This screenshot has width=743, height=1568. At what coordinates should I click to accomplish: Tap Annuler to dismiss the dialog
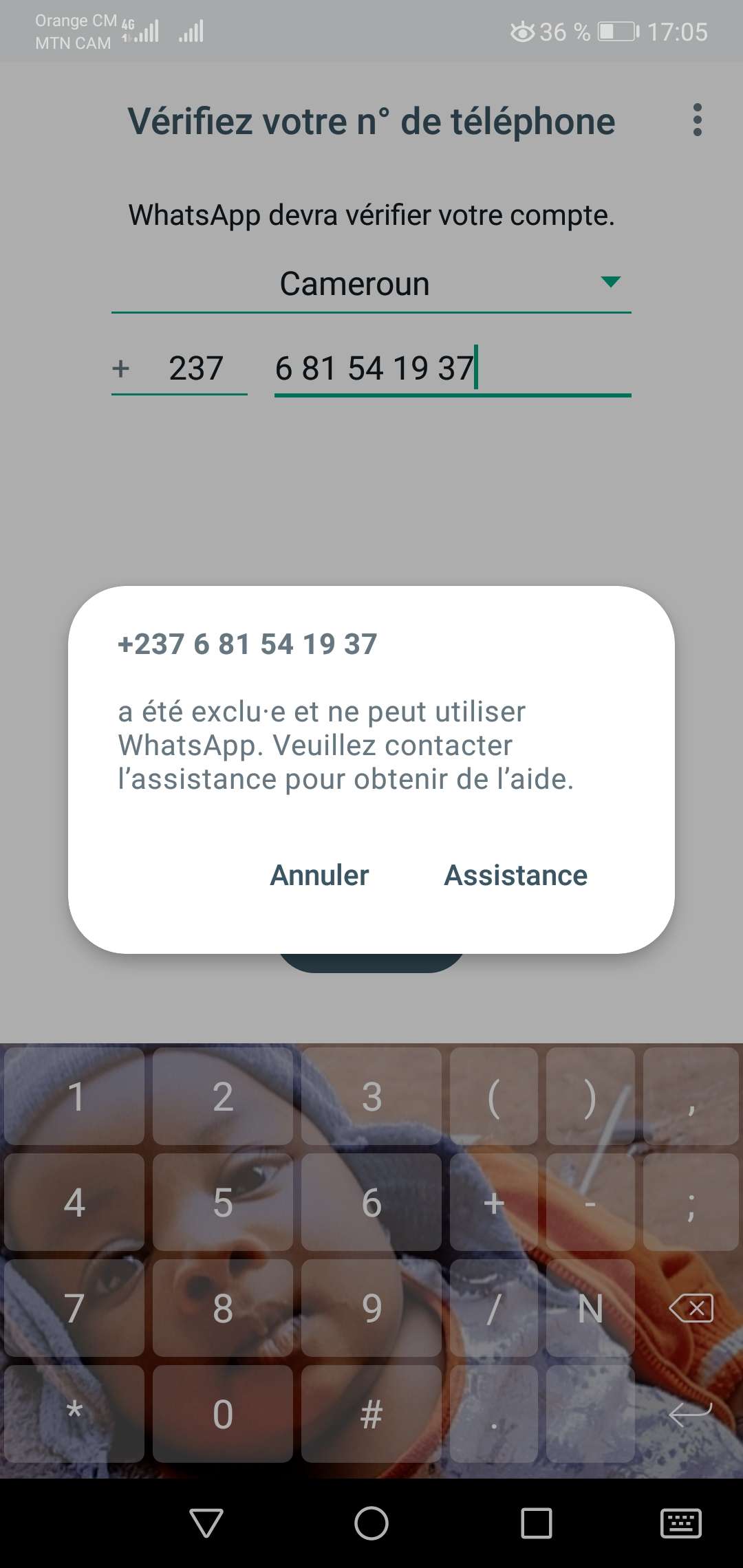pyautogui.click(x=319, y=875)
